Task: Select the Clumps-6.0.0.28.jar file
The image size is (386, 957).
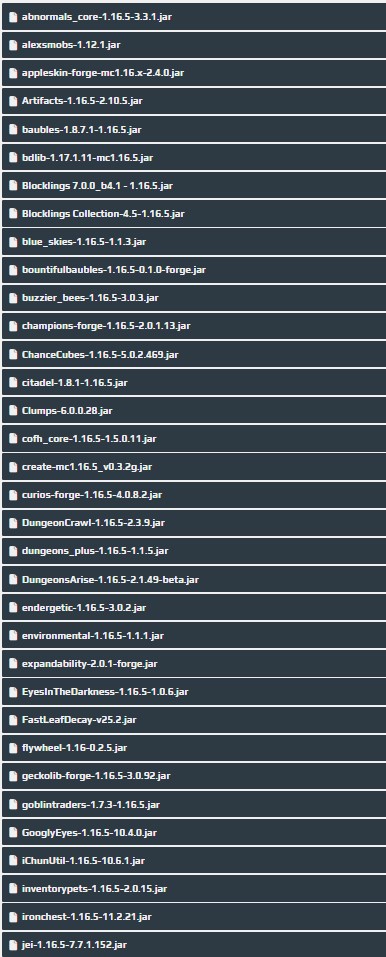Action: pyautogui.click(x=194, y=411)
